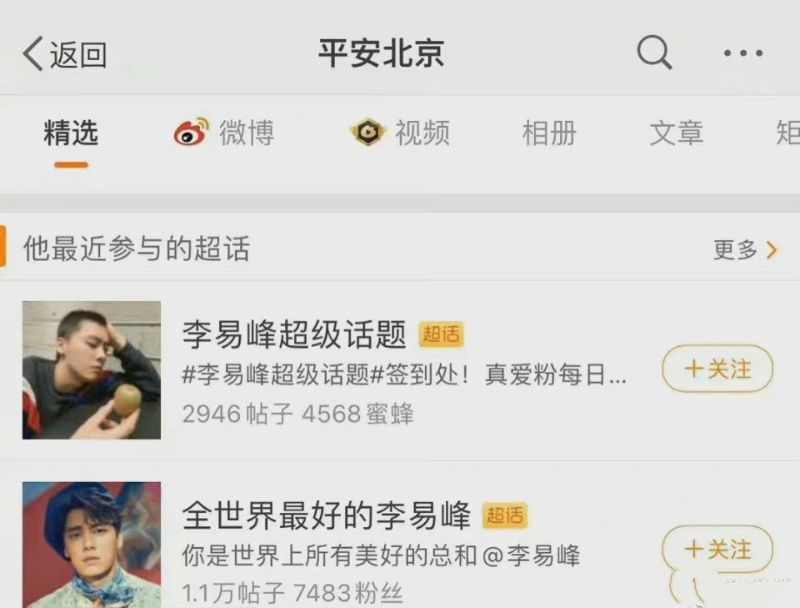View 更多 recent super topics

point(745,250)
